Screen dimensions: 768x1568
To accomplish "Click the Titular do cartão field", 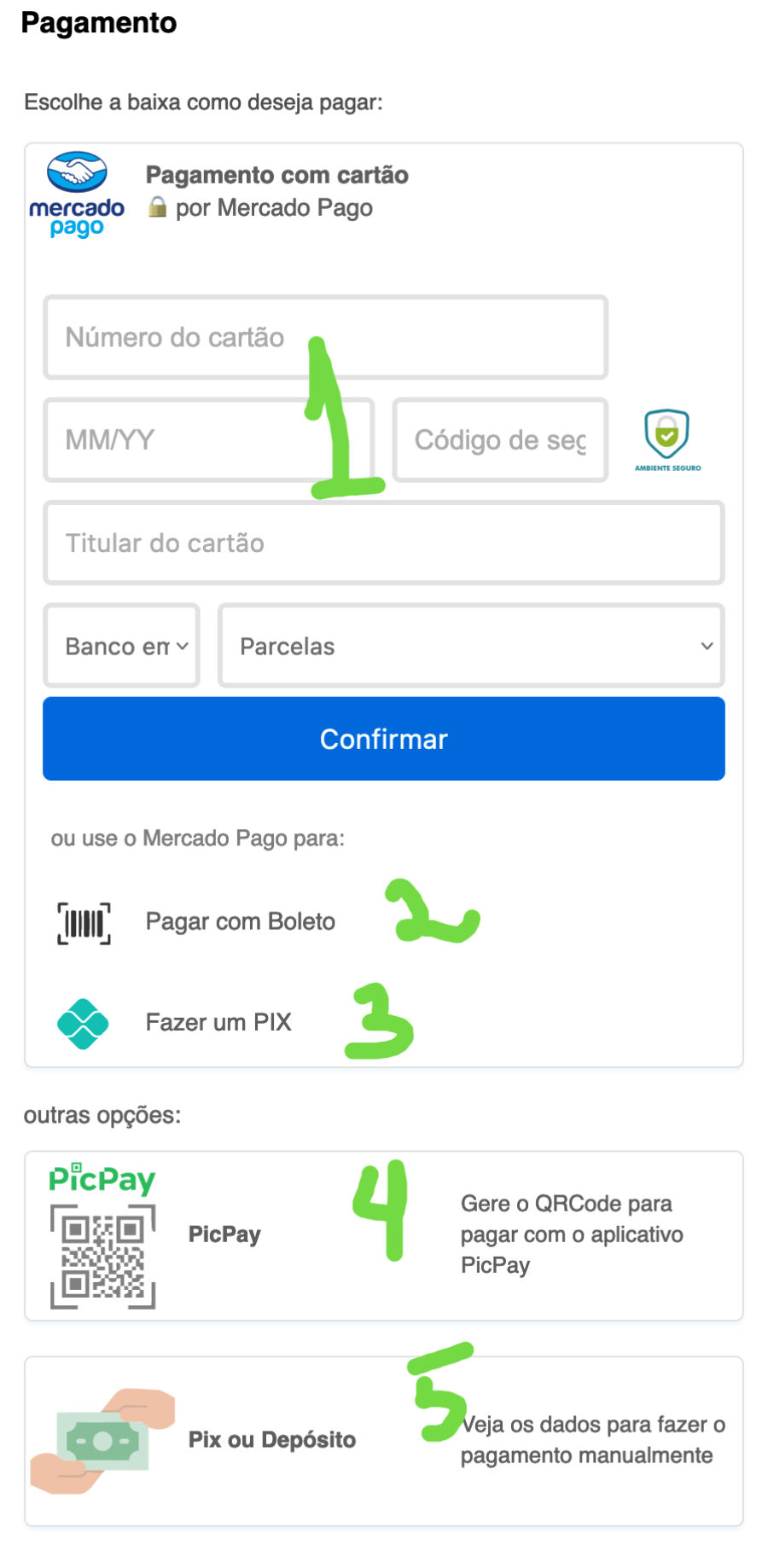I will click(x=383, y=543).
